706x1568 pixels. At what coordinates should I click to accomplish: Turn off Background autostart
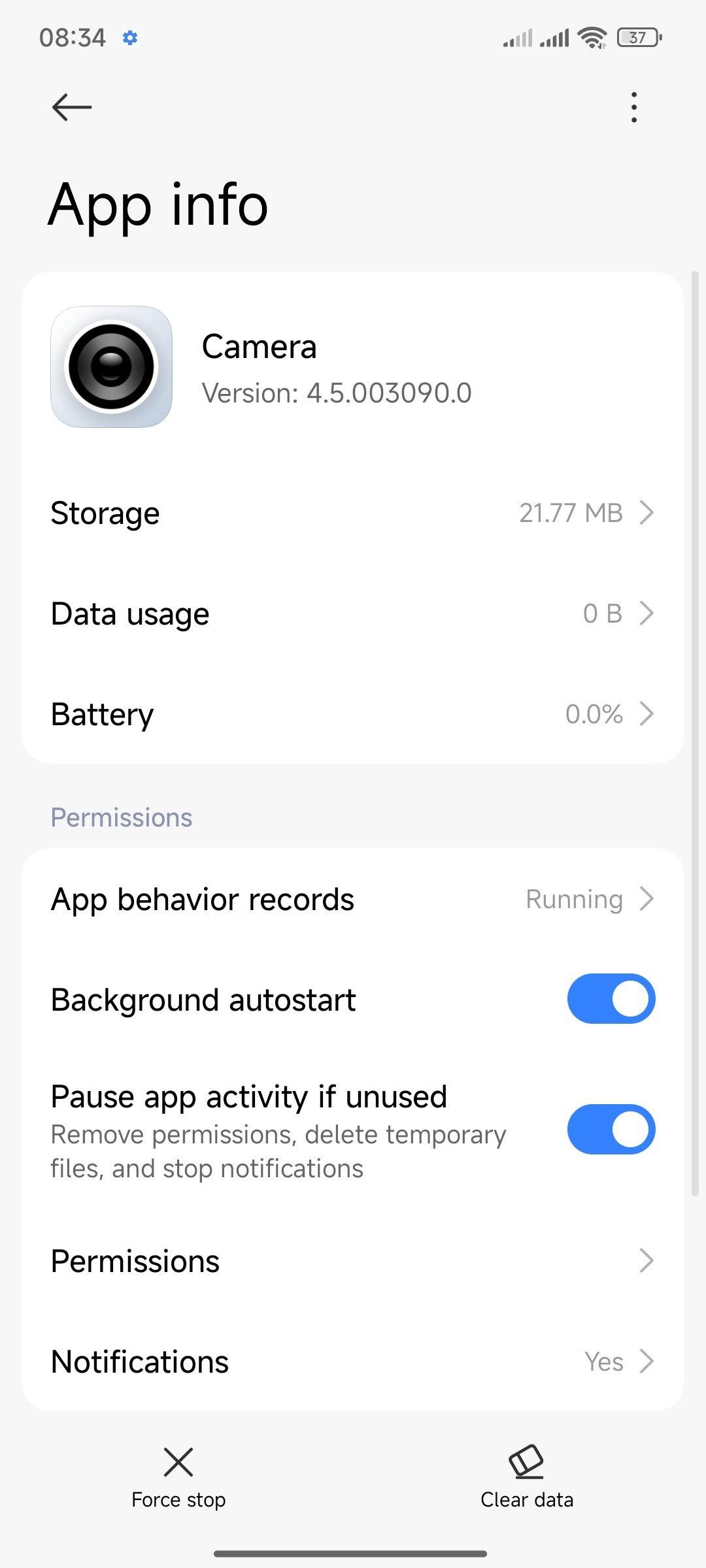[611, 999]
